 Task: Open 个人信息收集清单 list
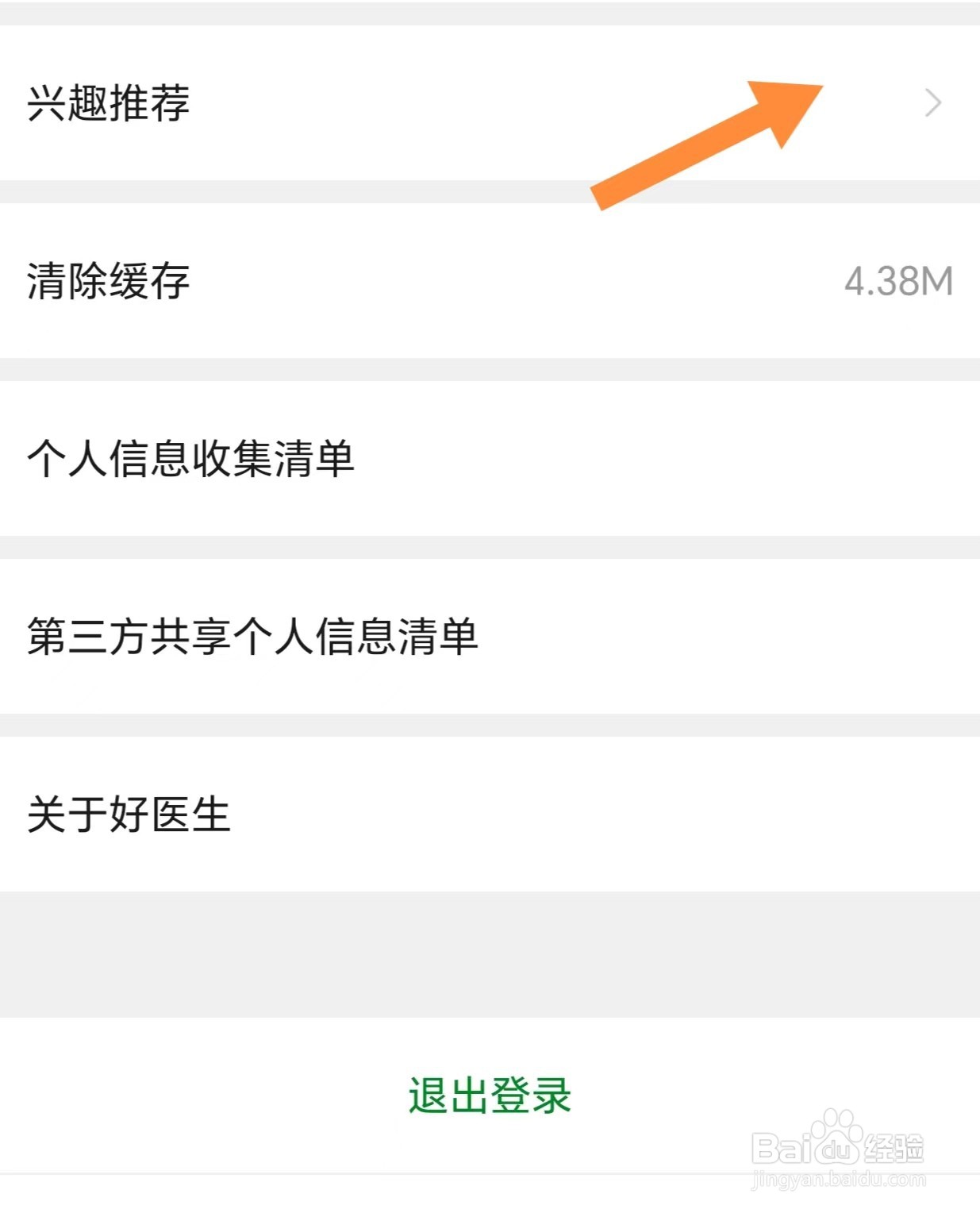click(x=490, y=456)
